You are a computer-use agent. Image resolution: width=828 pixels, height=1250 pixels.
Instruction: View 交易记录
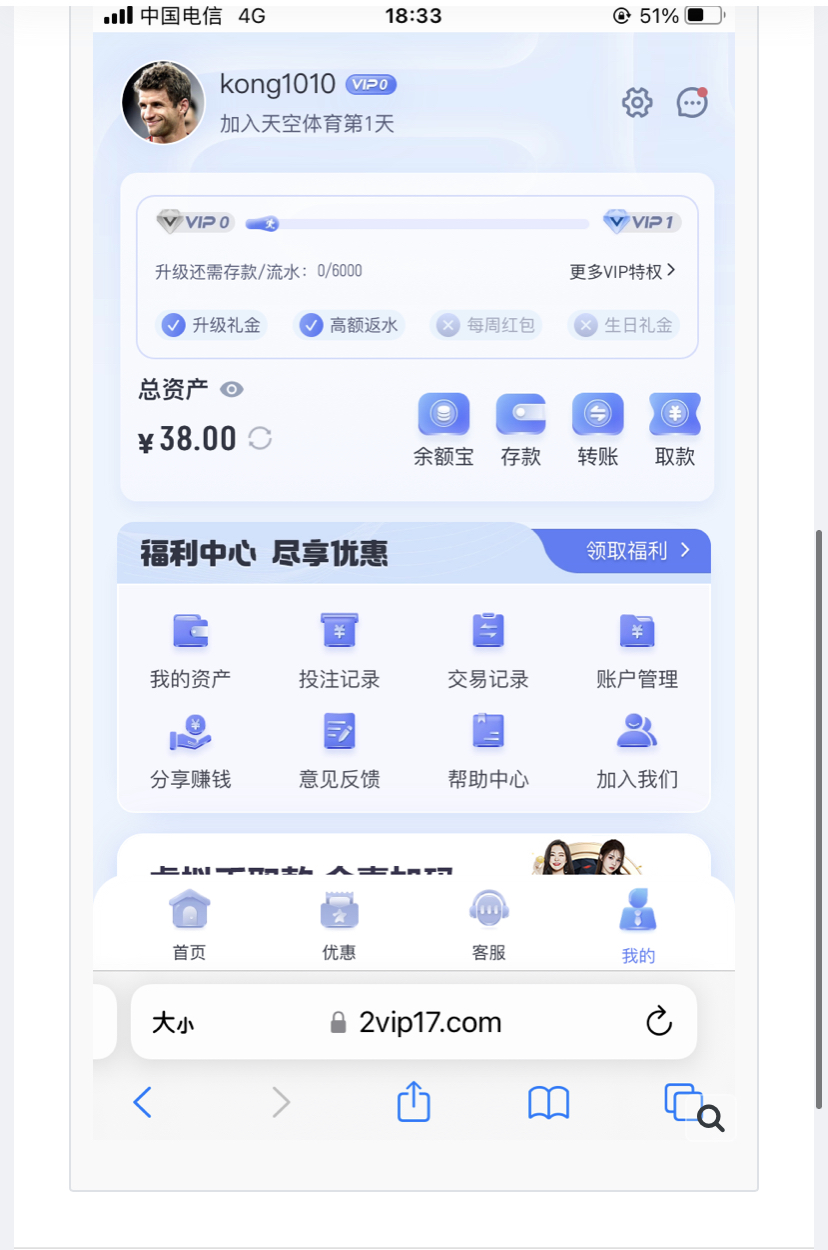[x=488, y=650]
